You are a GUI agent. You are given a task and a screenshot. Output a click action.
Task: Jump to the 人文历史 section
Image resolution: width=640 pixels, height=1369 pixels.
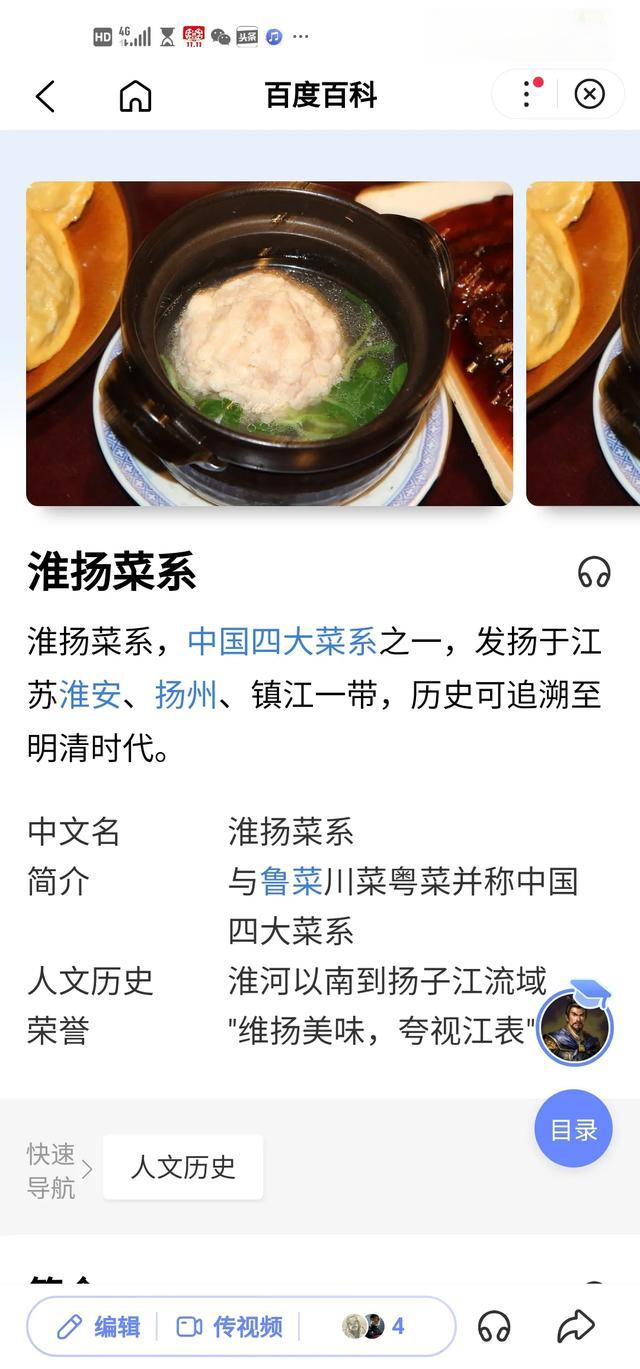[183, 1167]
